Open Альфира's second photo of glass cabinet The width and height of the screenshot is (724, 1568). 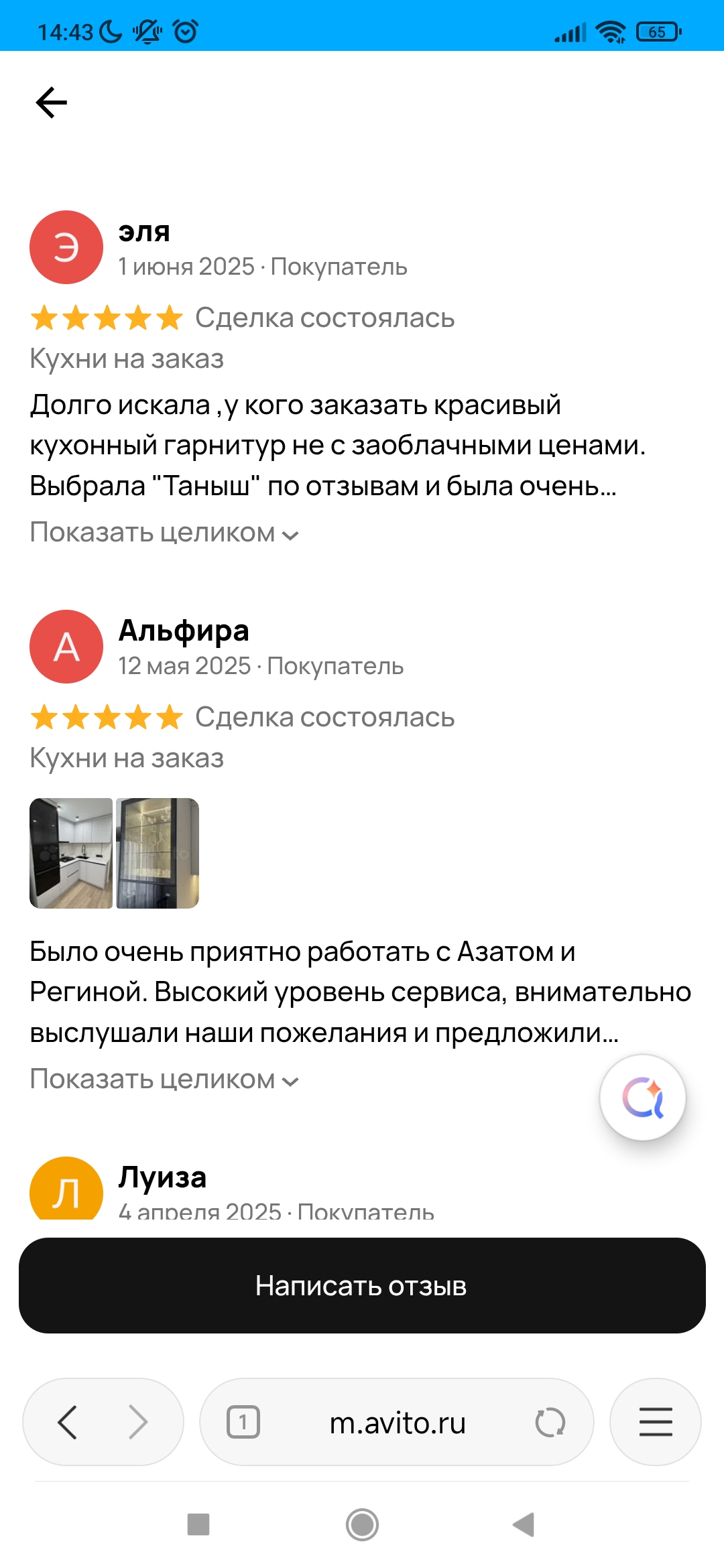[x=158, y=853]
